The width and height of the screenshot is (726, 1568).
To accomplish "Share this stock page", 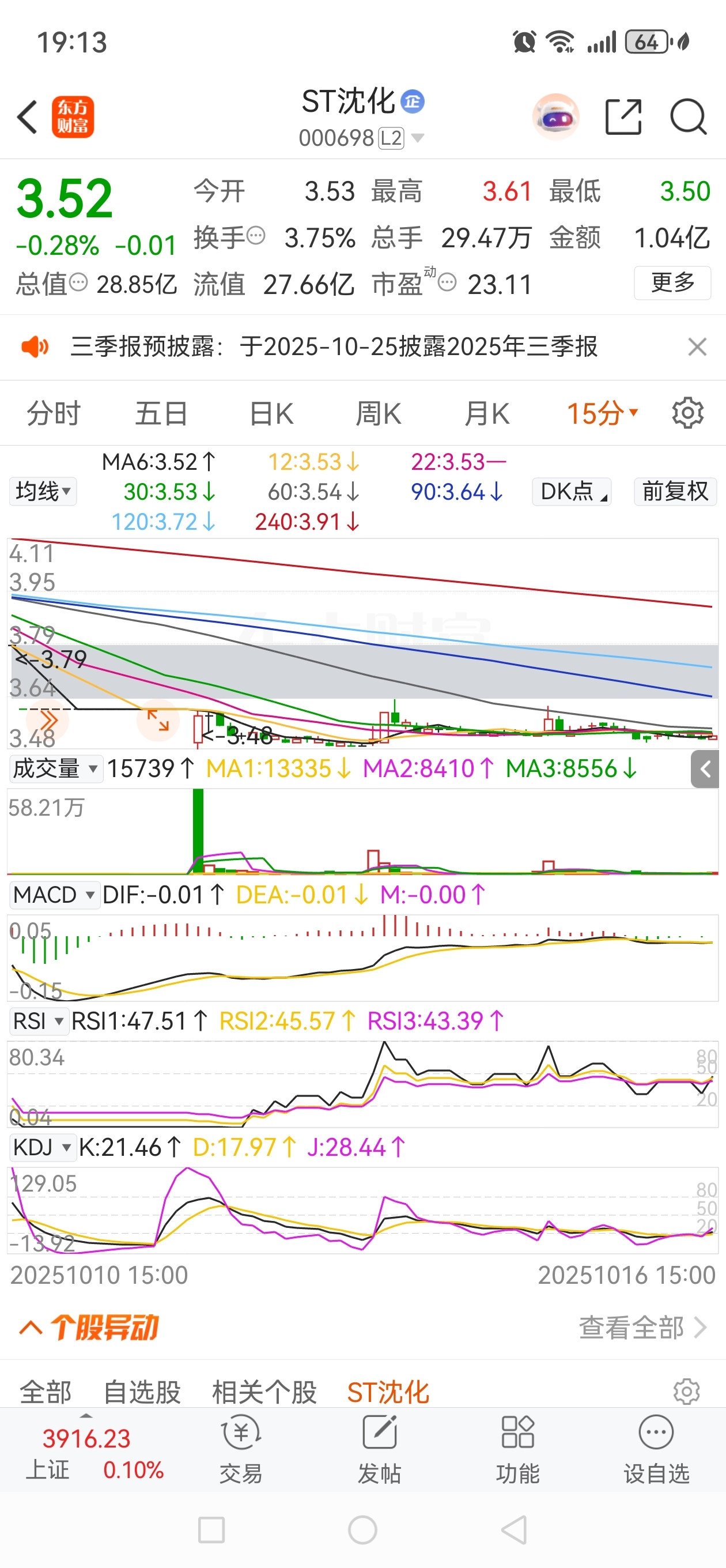I will coord(623,116).
